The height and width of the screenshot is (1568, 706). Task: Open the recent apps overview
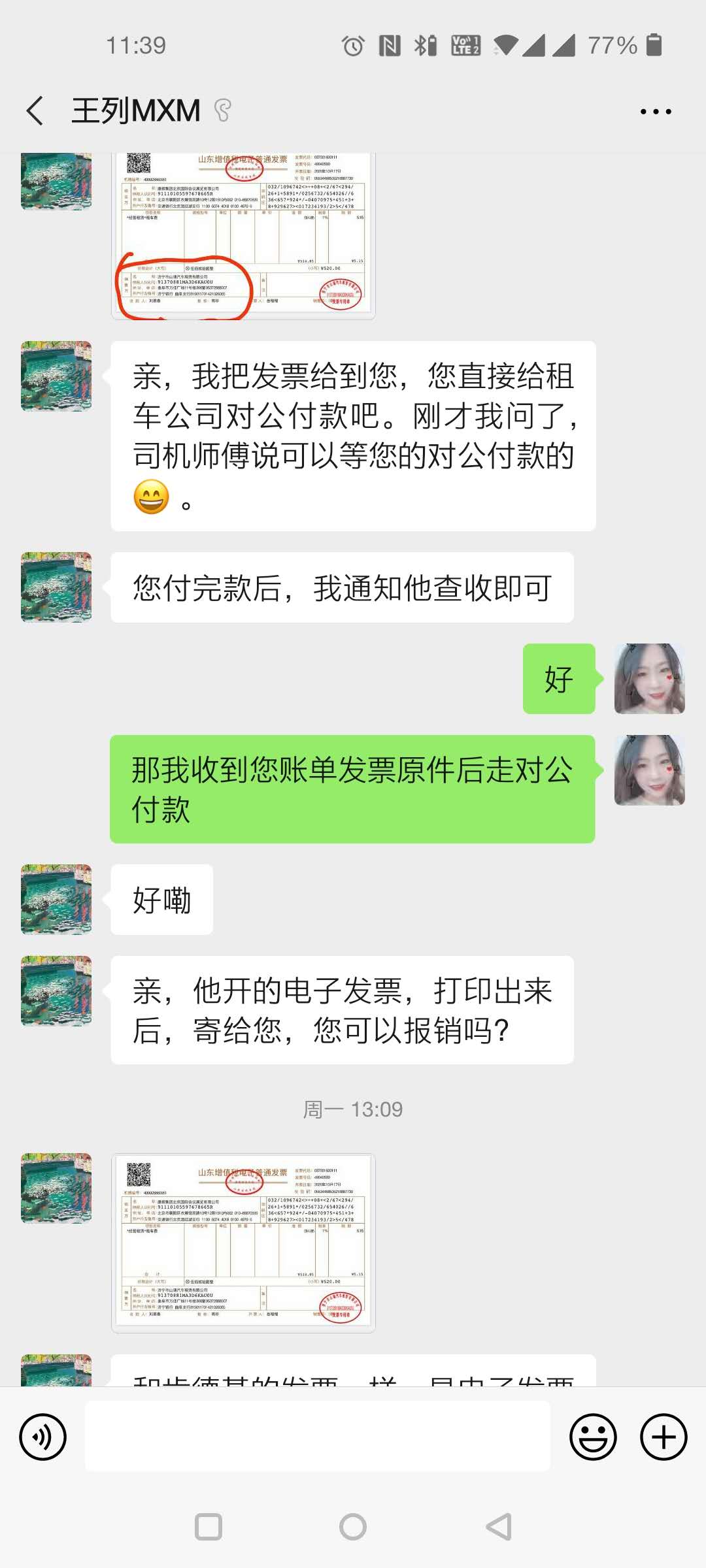pos(209,1527)
